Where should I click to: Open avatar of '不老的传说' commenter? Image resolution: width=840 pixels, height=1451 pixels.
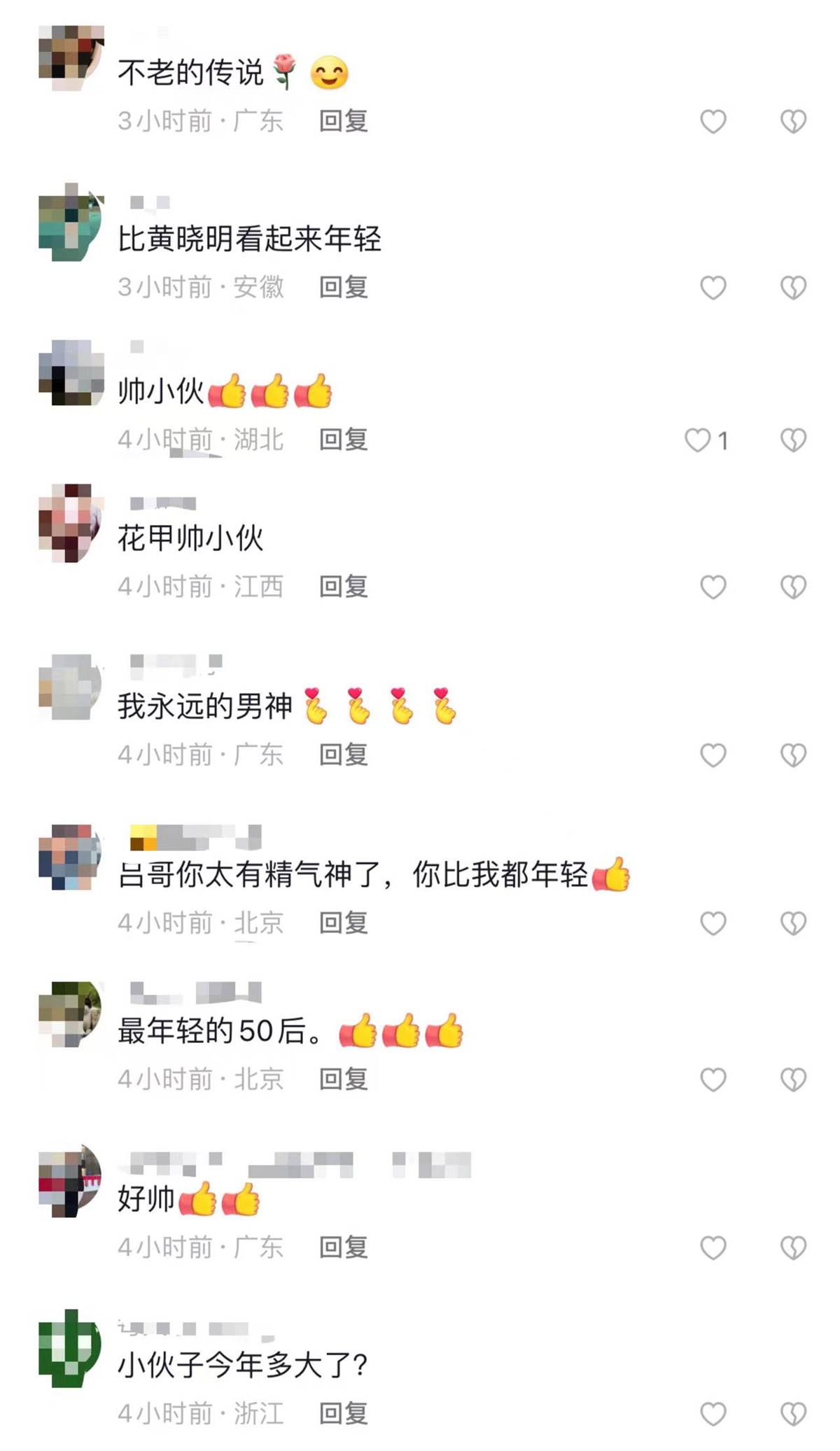(x=71, y=58)
